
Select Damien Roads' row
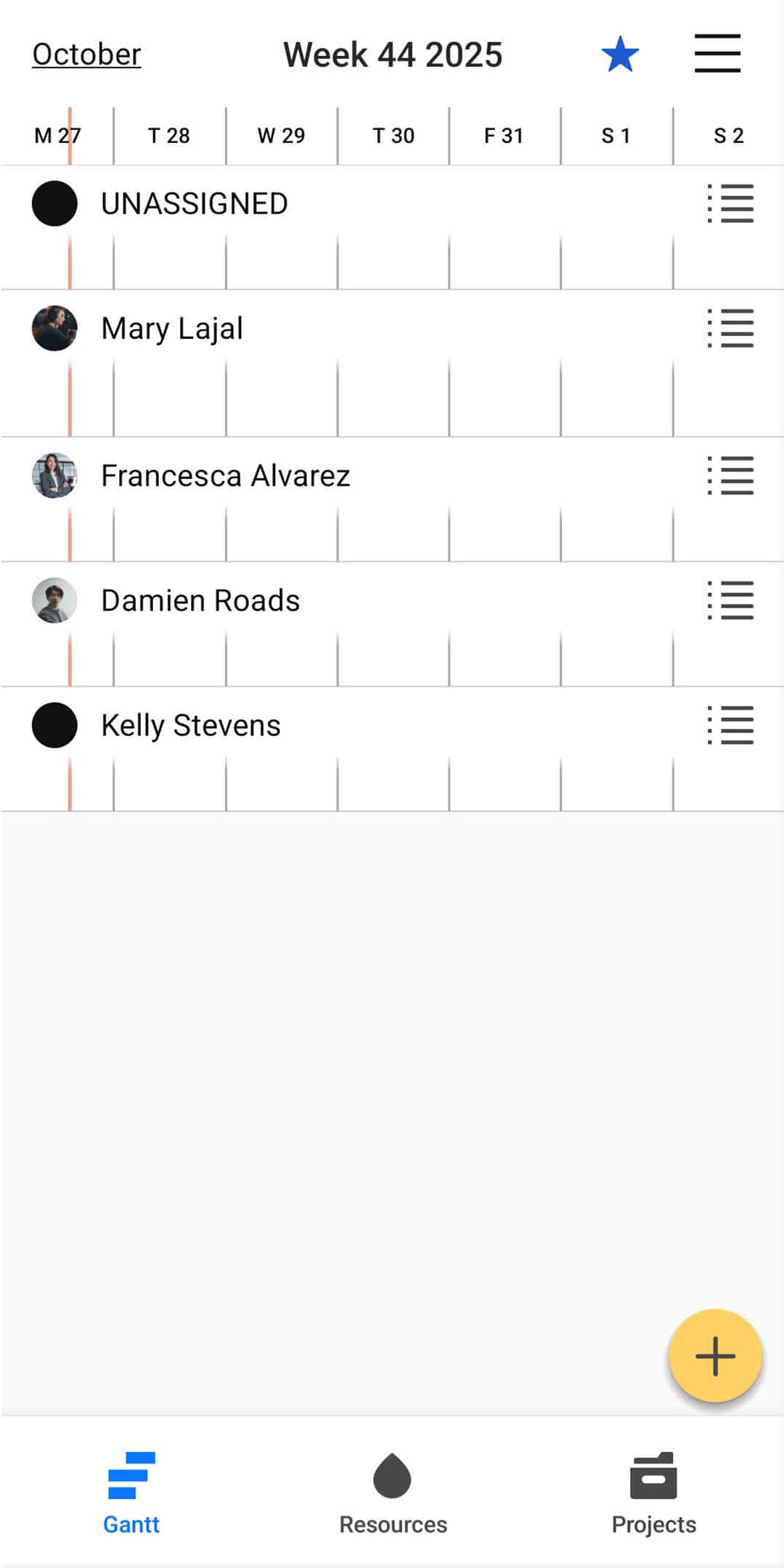click(x=200, y=601)
